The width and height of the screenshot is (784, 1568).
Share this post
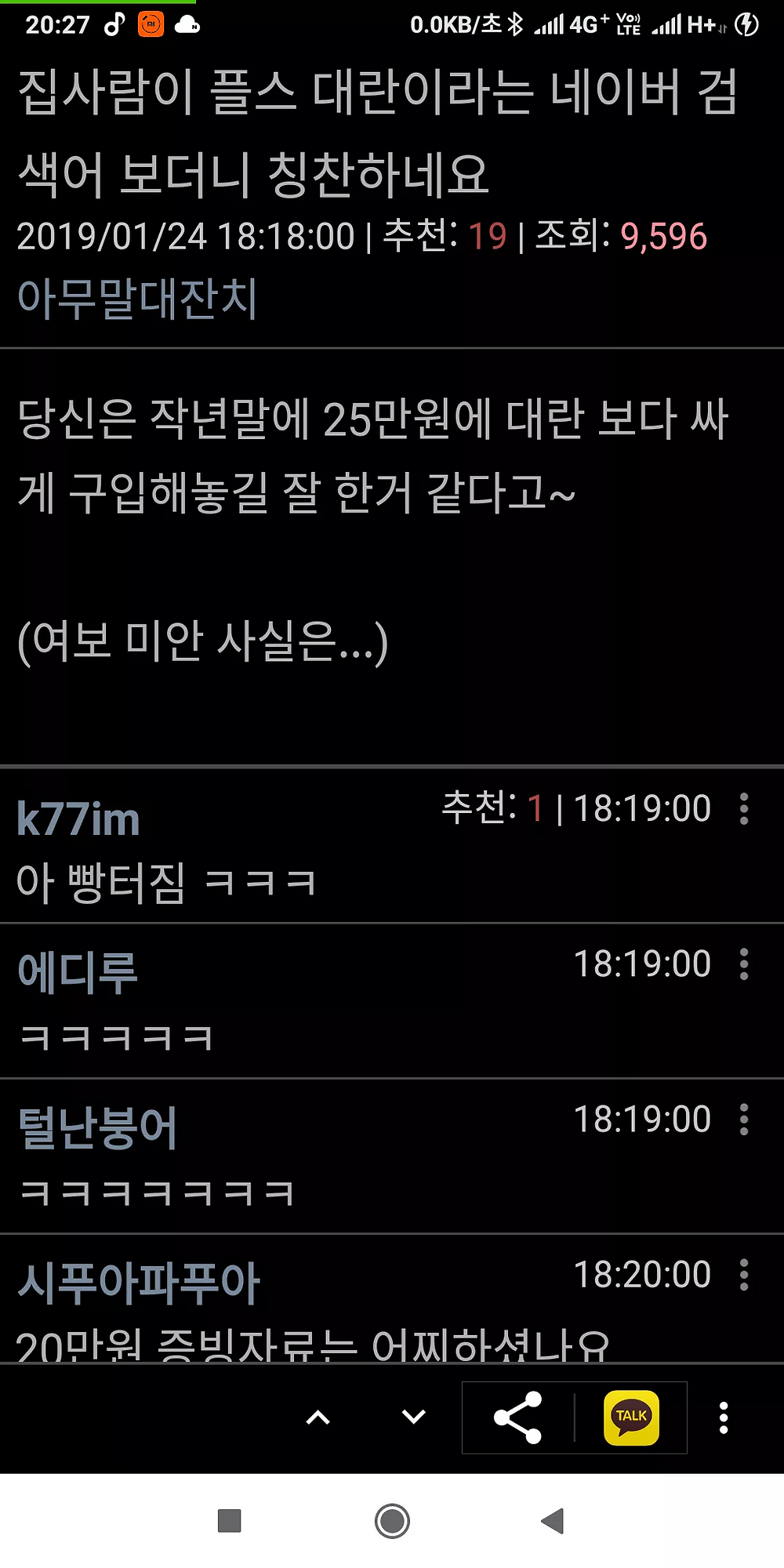(x=518, y=1417)
